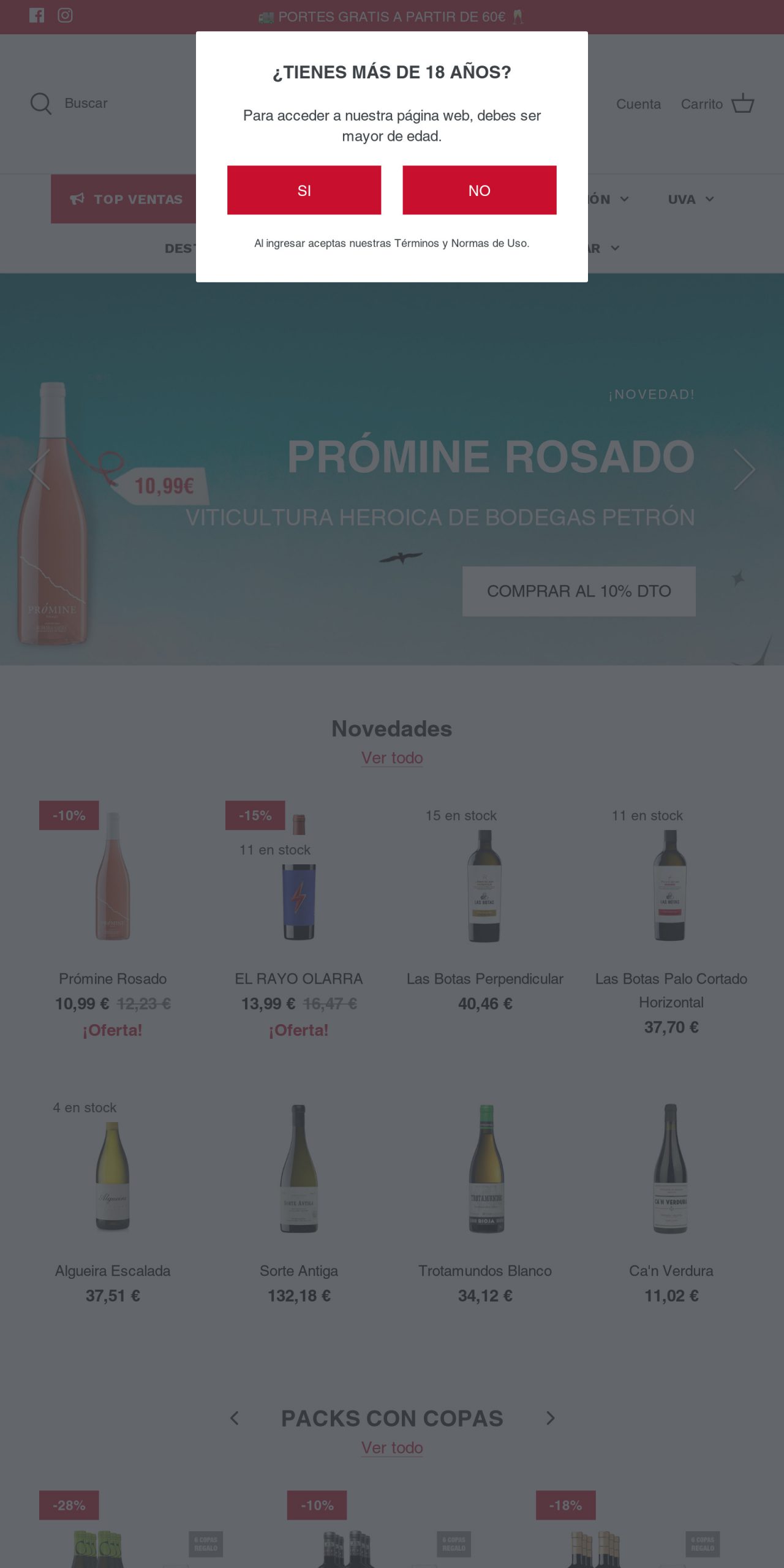Confirm you are over 18 with SI

(x=304, y=190)
